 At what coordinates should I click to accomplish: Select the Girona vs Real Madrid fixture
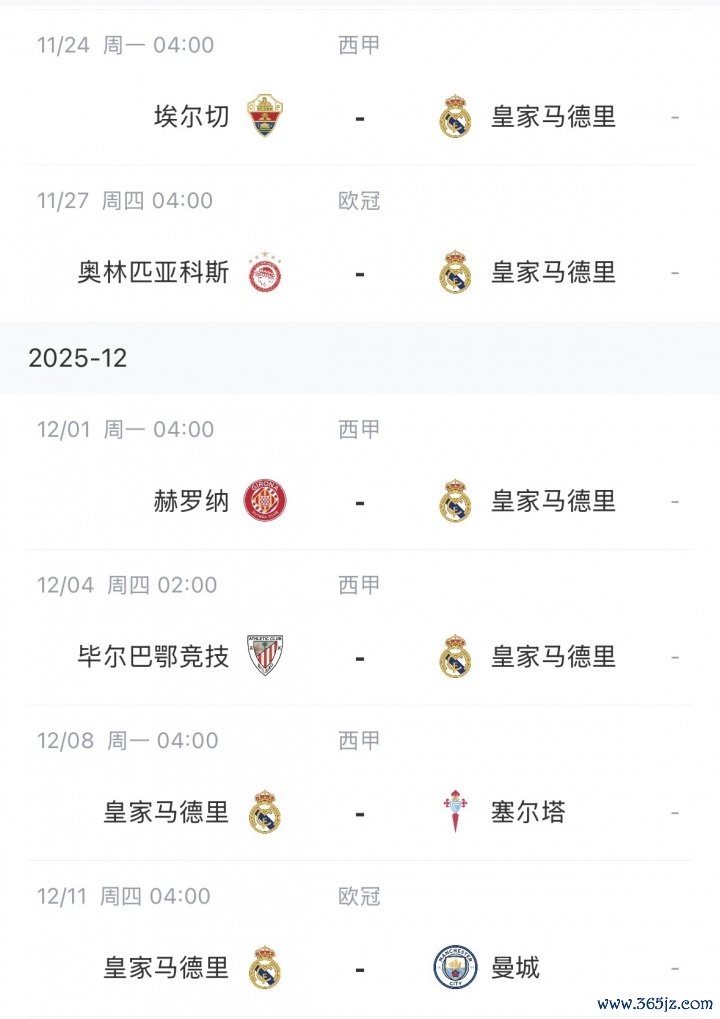[x=359, y=500]
